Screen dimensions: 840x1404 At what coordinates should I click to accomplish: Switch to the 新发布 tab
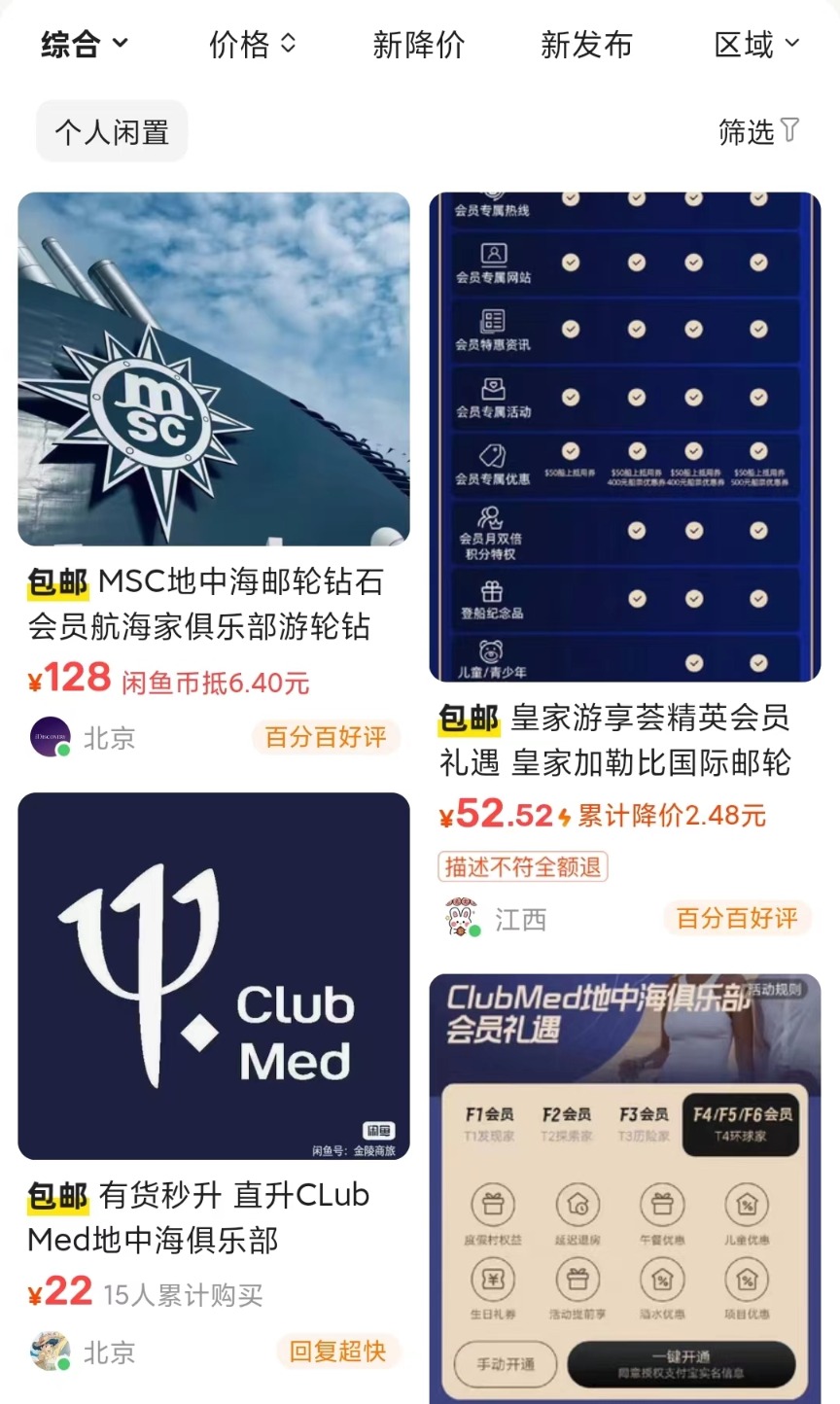click(586, 44)
